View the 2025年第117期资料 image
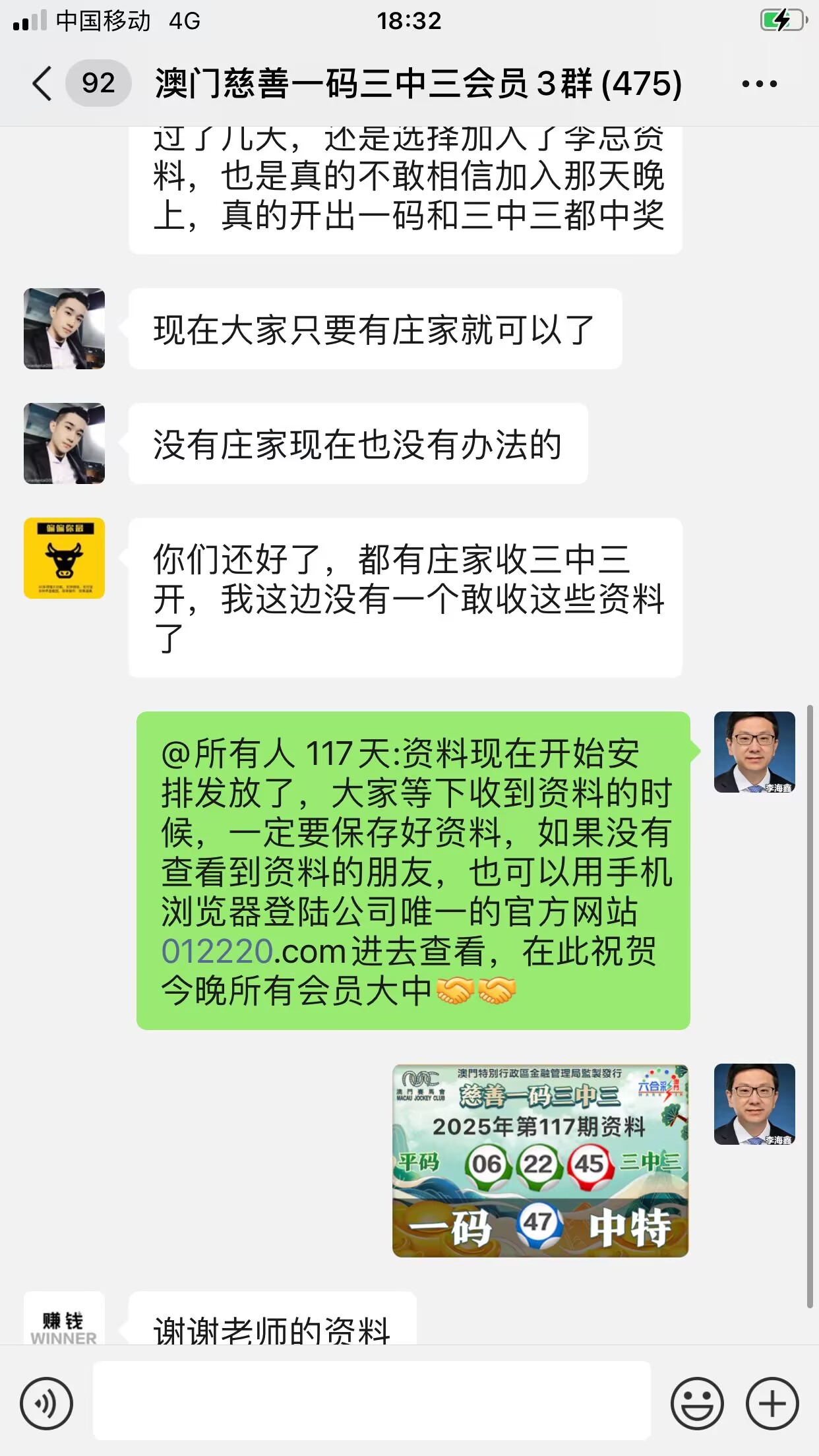Viewport: 819px width, 1456px height. pyautogui.click(x=540, y=1161)
